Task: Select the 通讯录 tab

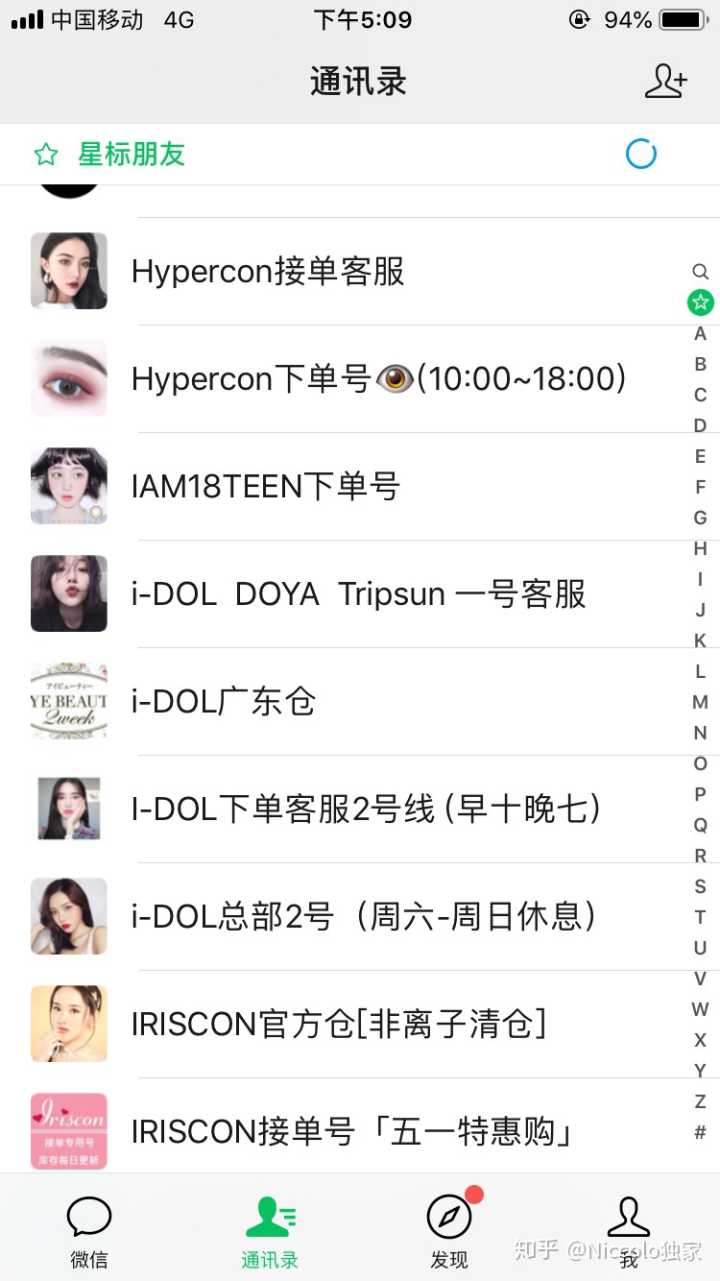Action: click(270, 1232)
